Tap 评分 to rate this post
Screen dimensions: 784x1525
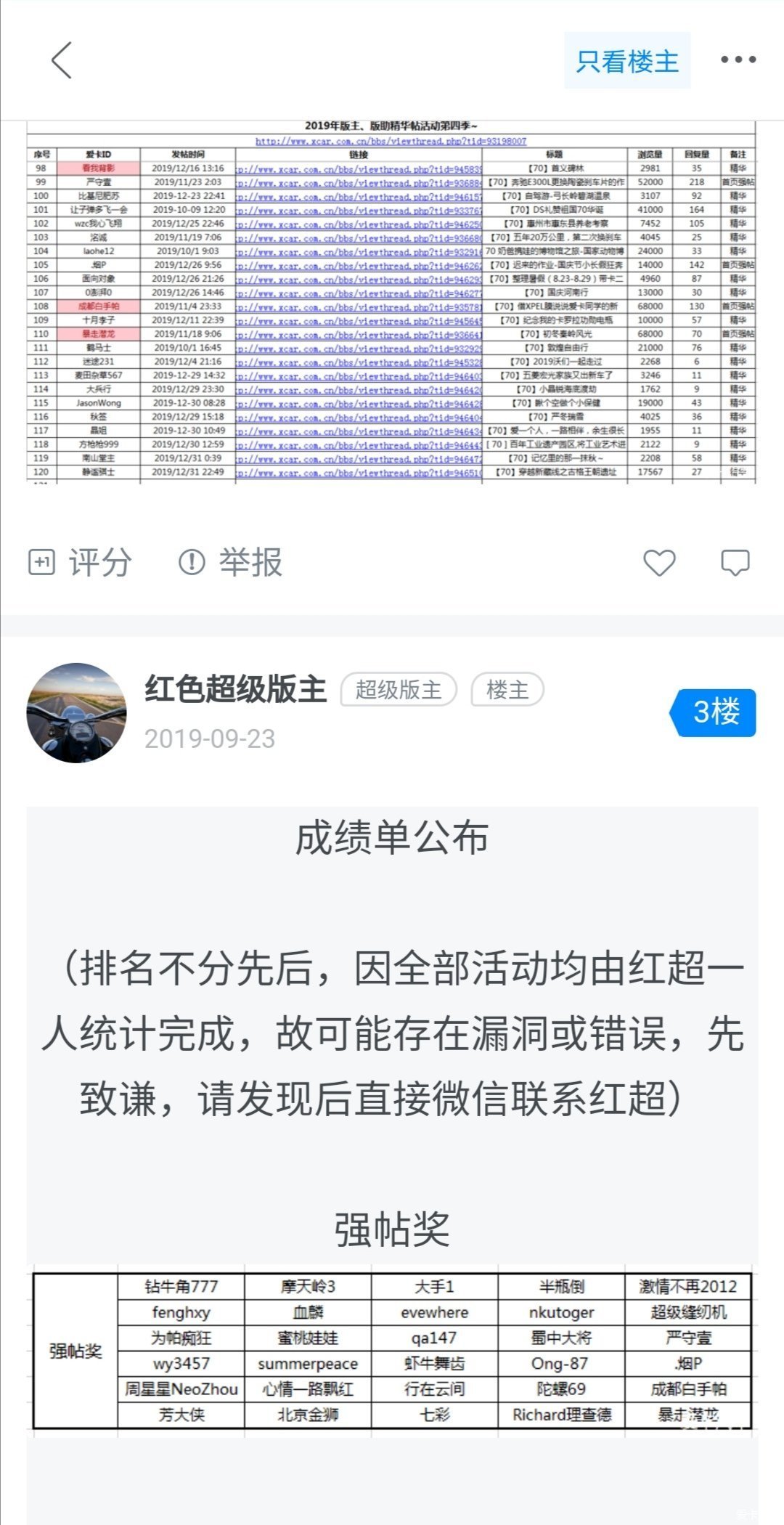pos(81,563)
